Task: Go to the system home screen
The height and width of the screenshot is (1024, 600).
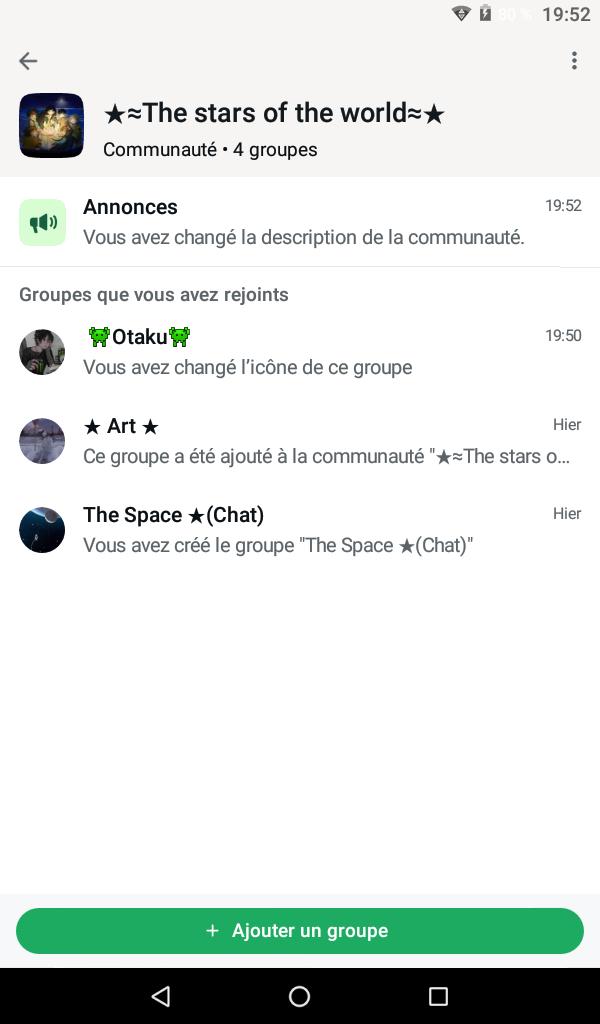Action: [299, 996]
